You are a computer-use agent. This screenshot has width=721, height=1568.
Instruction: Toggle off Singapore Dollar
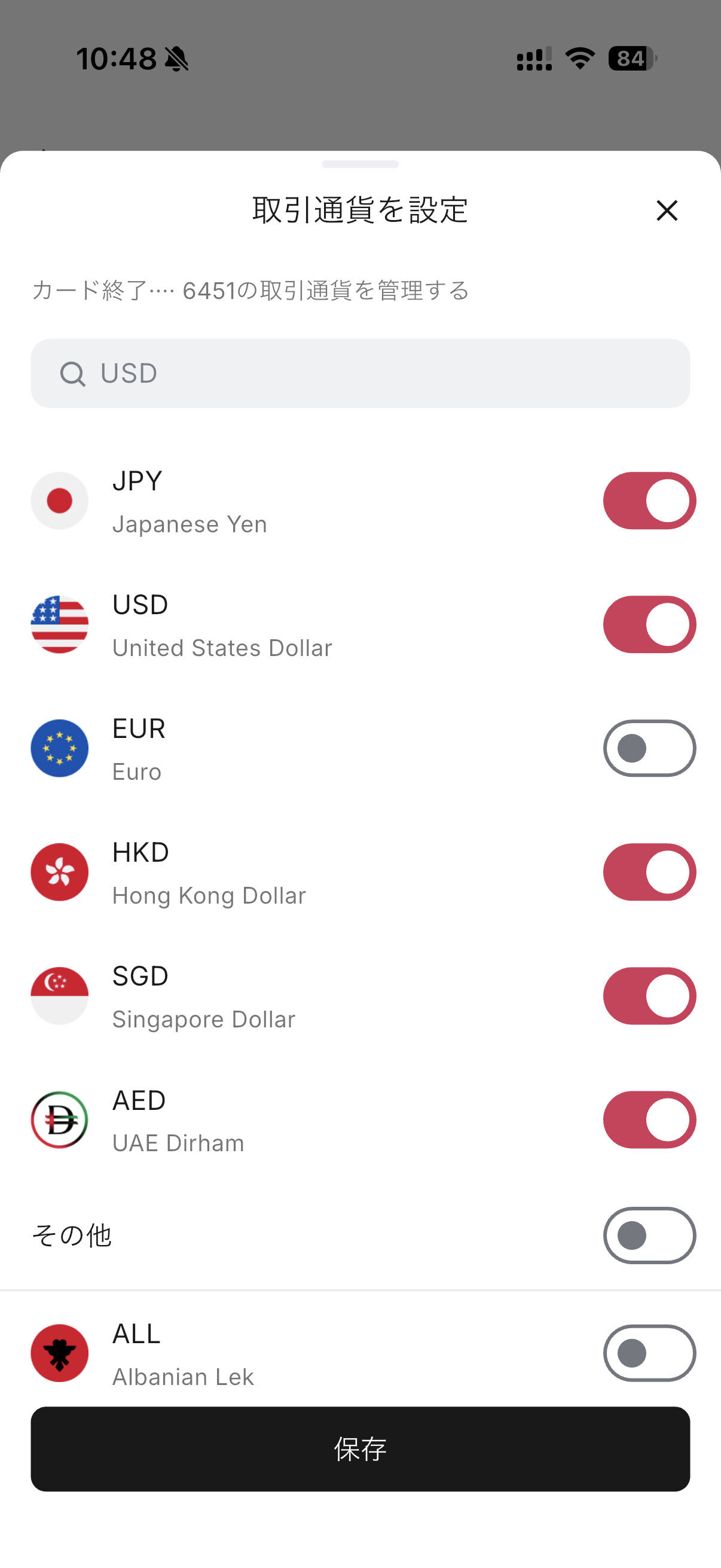click(649, 996)
